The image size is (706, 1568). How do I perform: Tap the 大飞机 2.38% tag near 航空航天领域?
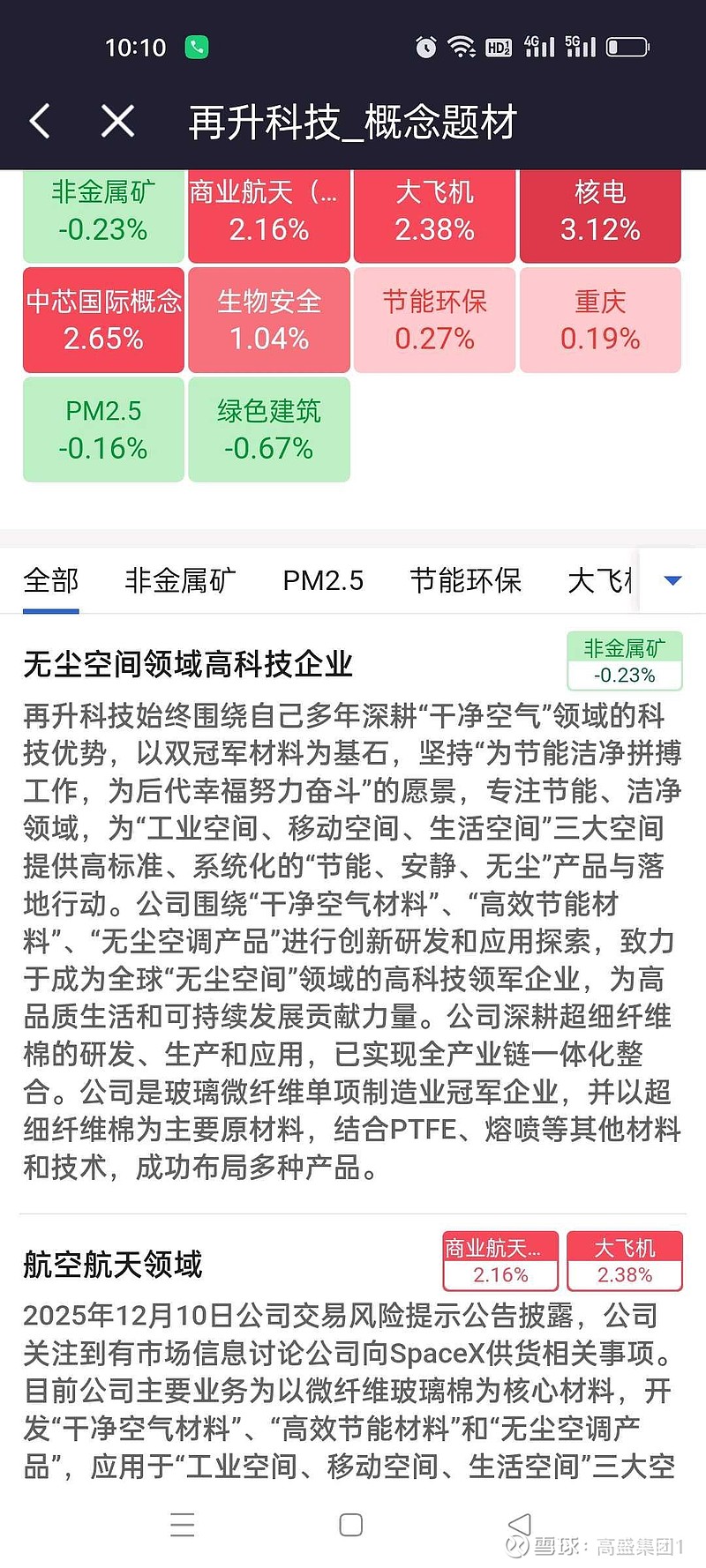pos(625,1260)
